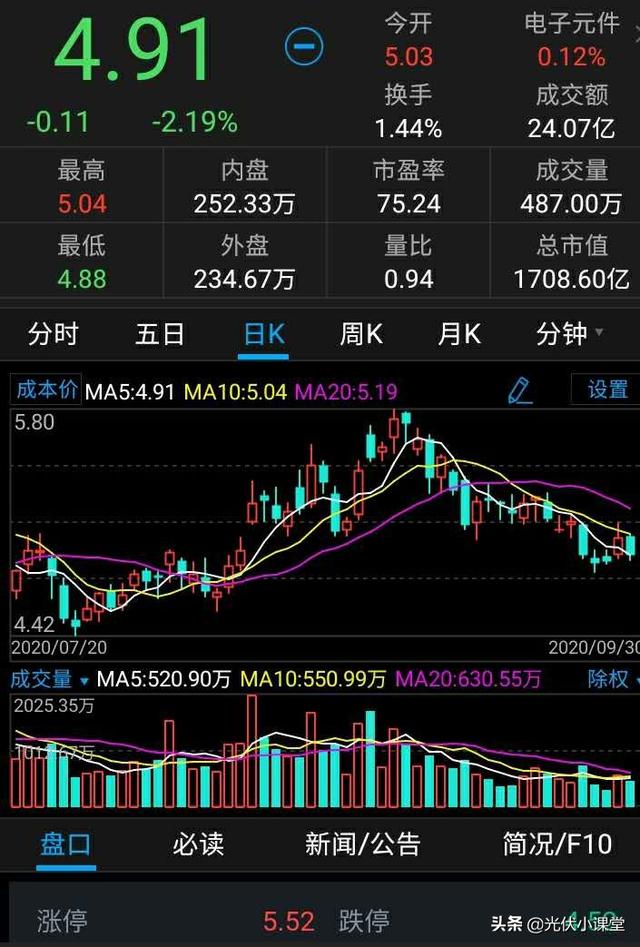Expand the 分钟 interval dropdown
Screen dimensions: 640x947
tap(569, 334)
